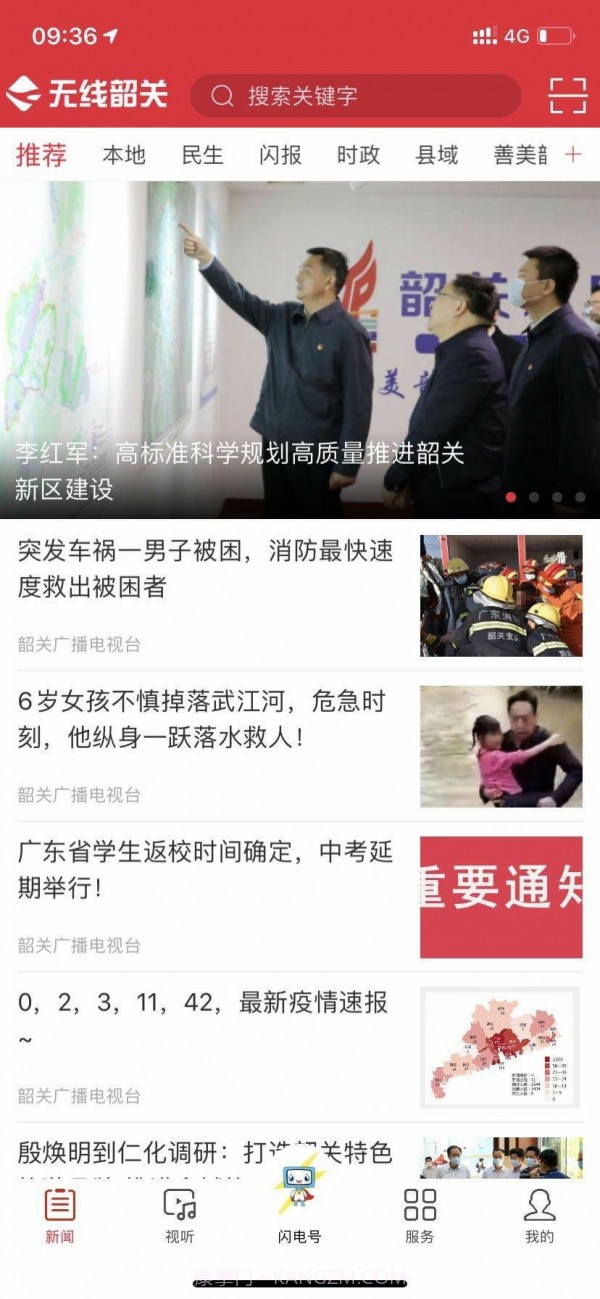Open the 县域 tab
The image size is (600, 1299).
(437, 155)
